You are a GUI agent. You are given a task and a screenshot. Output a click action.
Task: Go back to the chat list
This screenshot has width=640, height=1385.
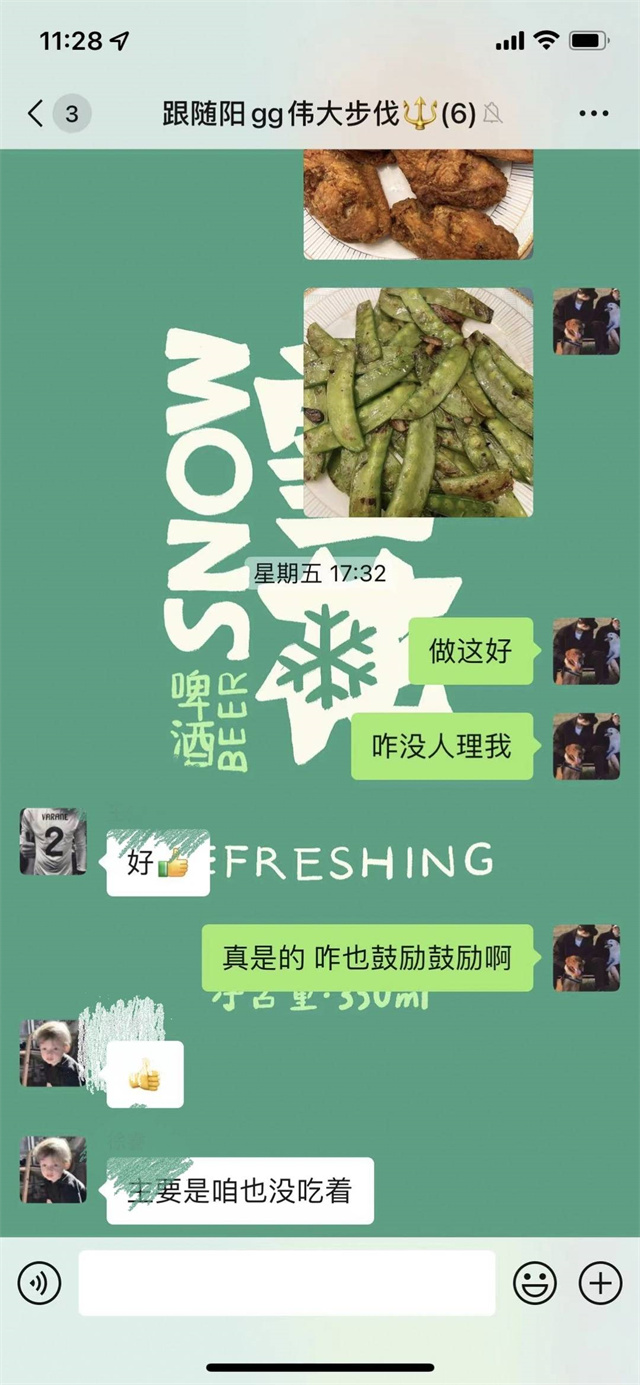point(37,114)
